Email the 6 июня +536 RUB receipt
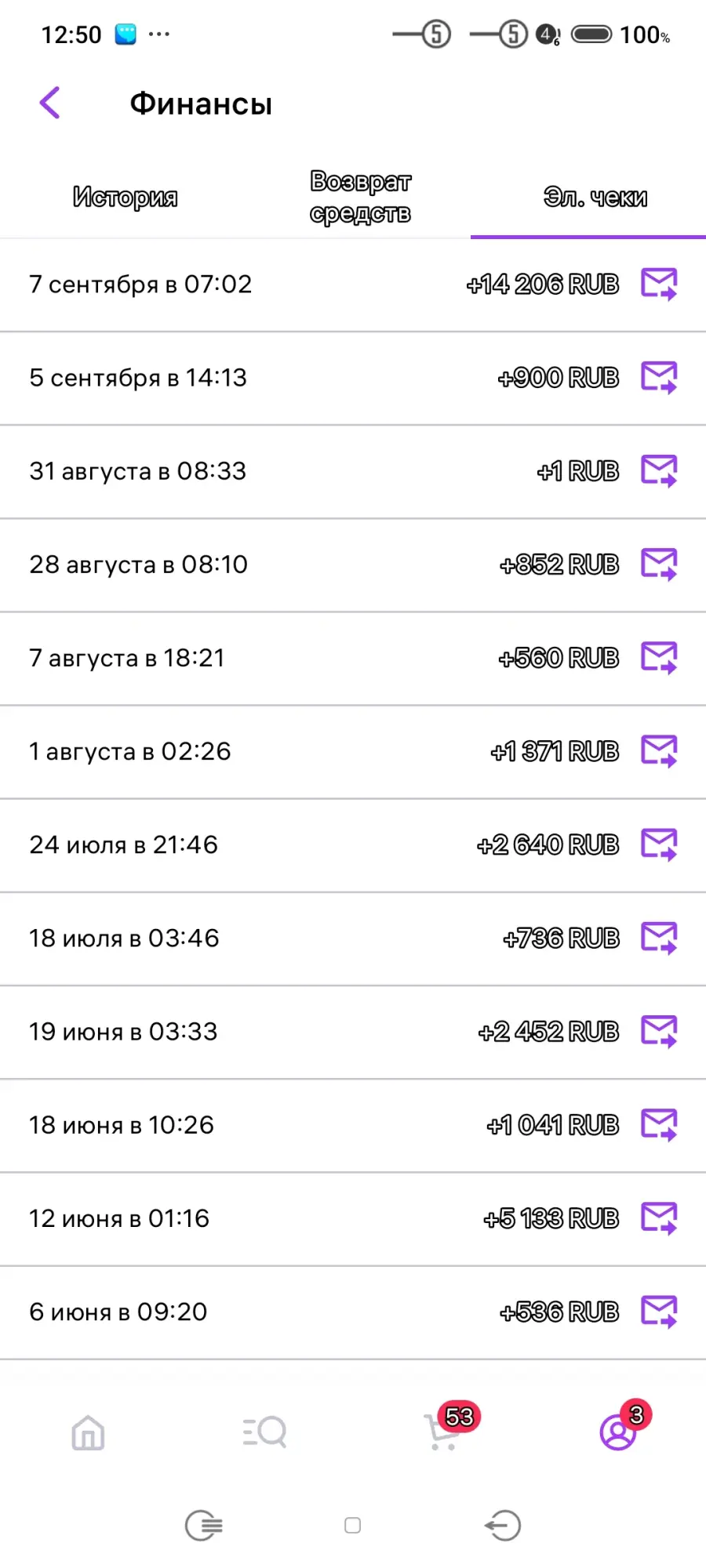This screenshot has height=1568, width=706. (x=659, y=1311)
